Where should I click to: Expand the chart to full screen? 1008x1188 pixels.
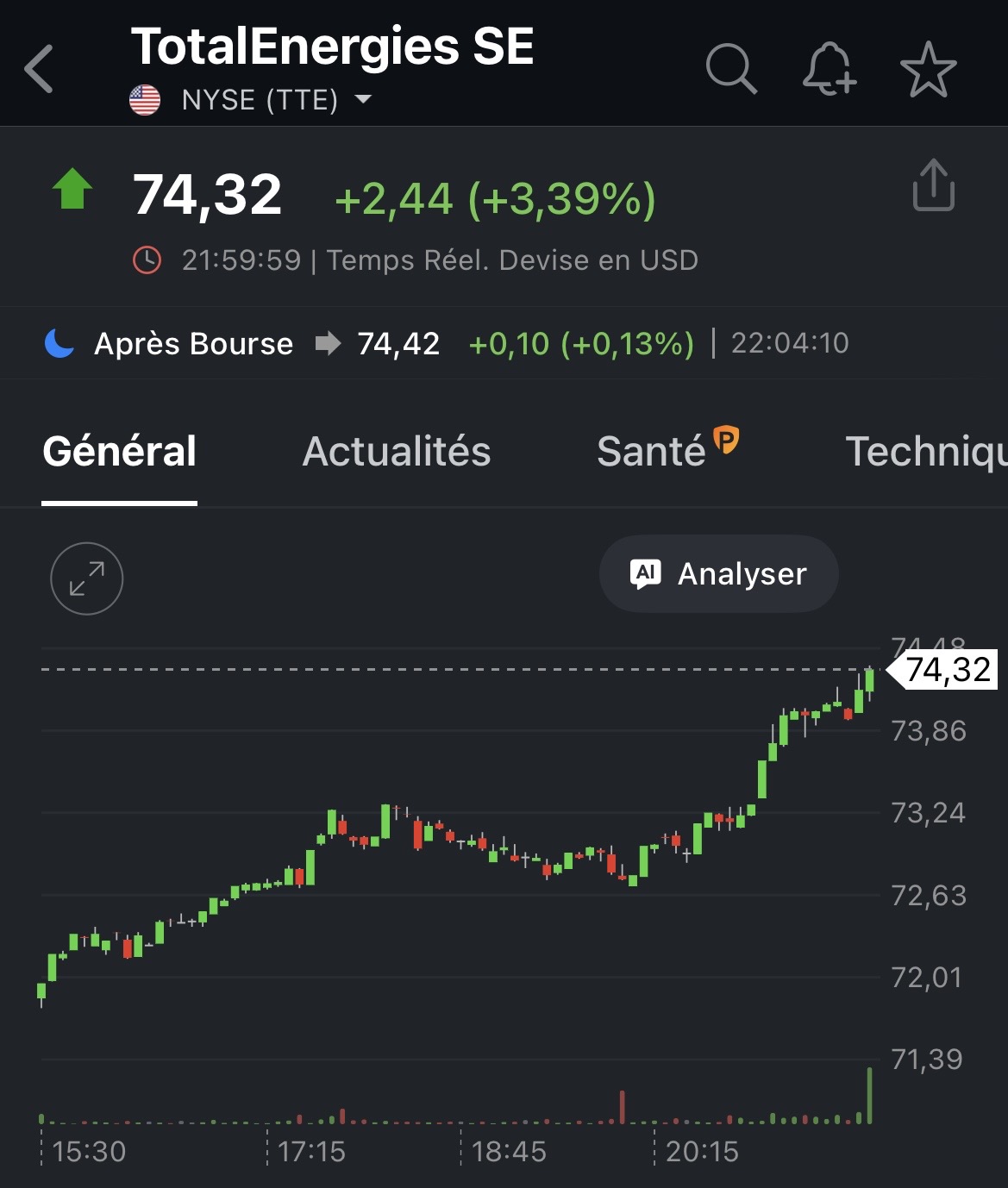[x=87, y=578]
